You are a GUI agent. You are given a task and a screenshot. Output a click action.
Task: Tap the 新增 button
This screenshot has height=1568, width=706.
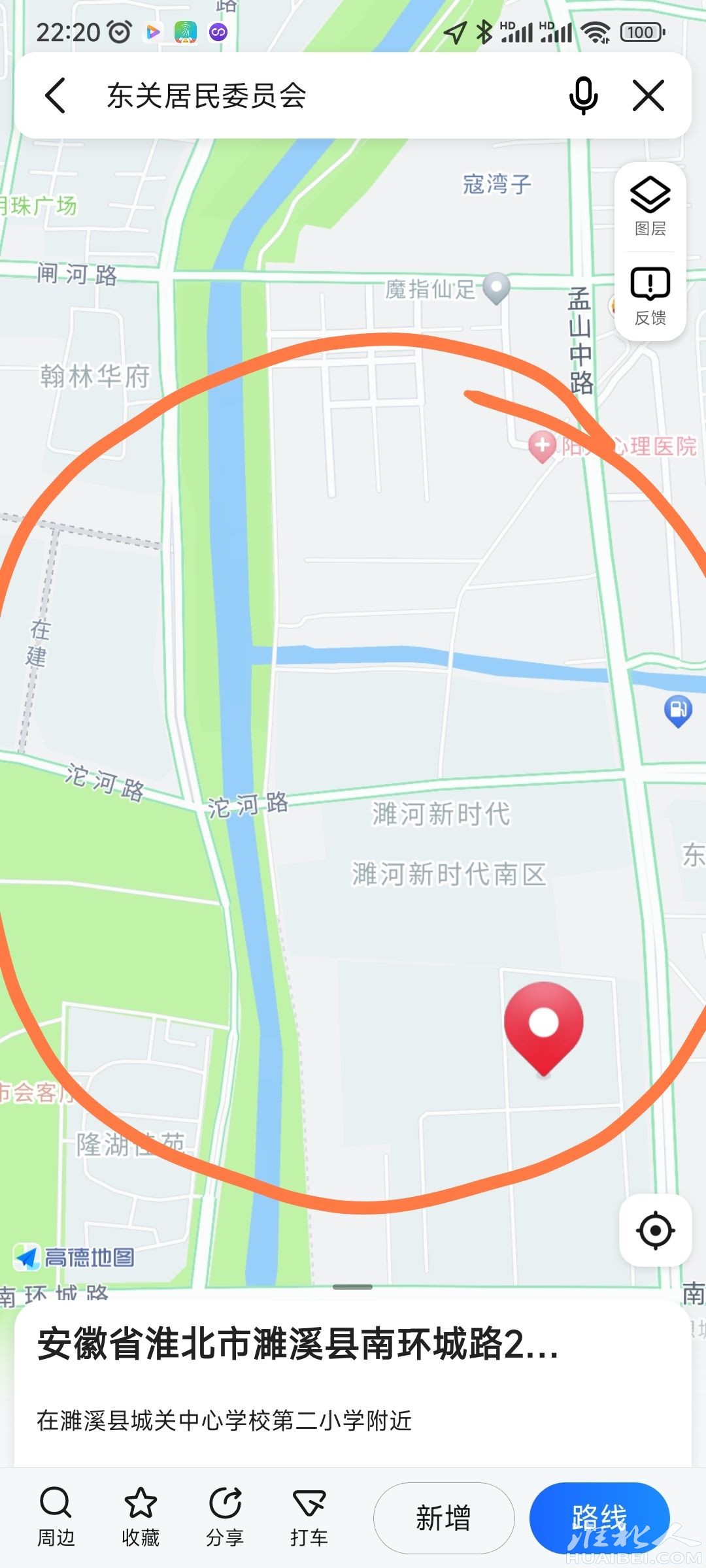443,1518
